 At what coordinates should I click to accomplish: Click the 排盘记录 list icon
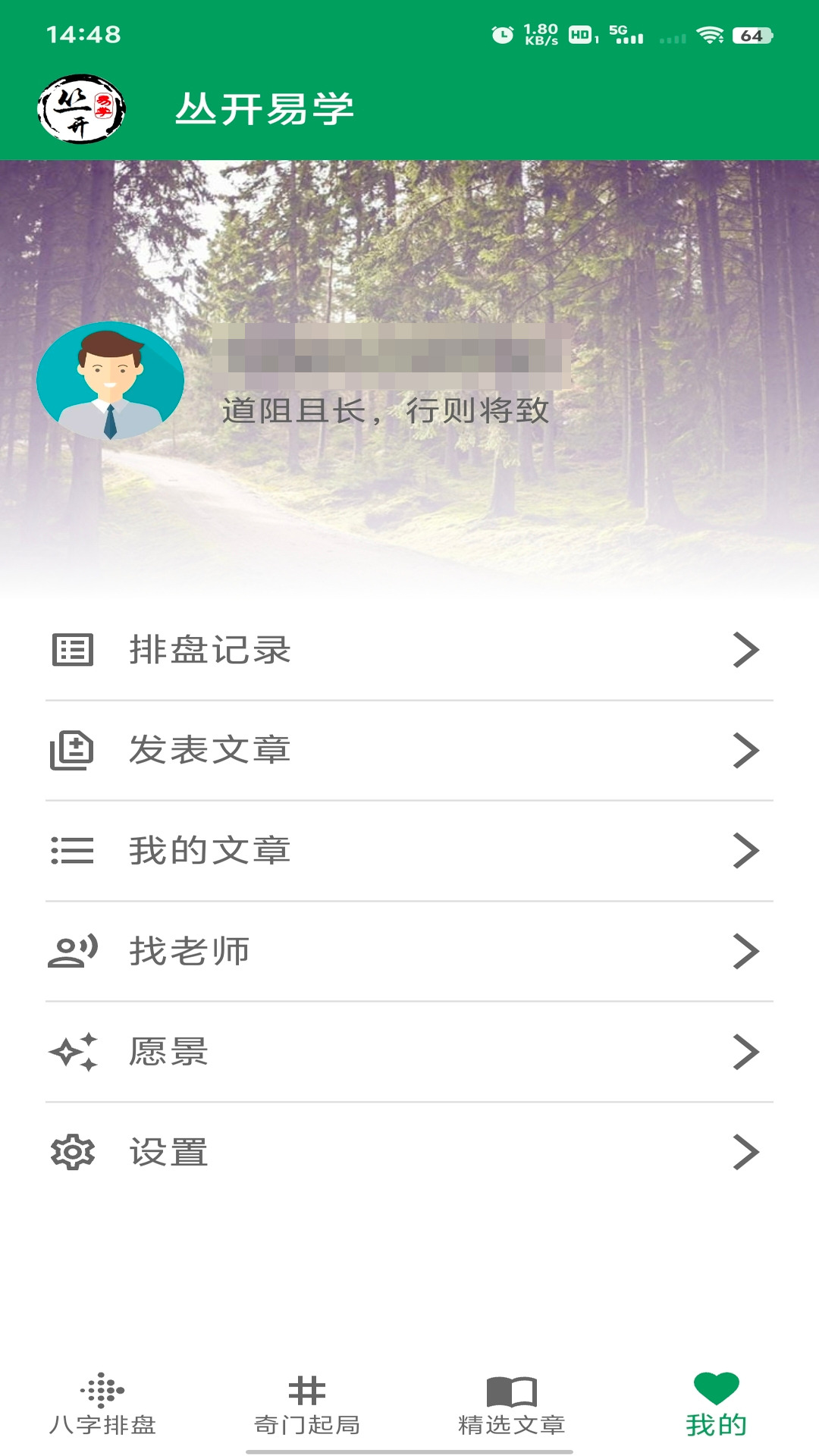pos(72,651)
